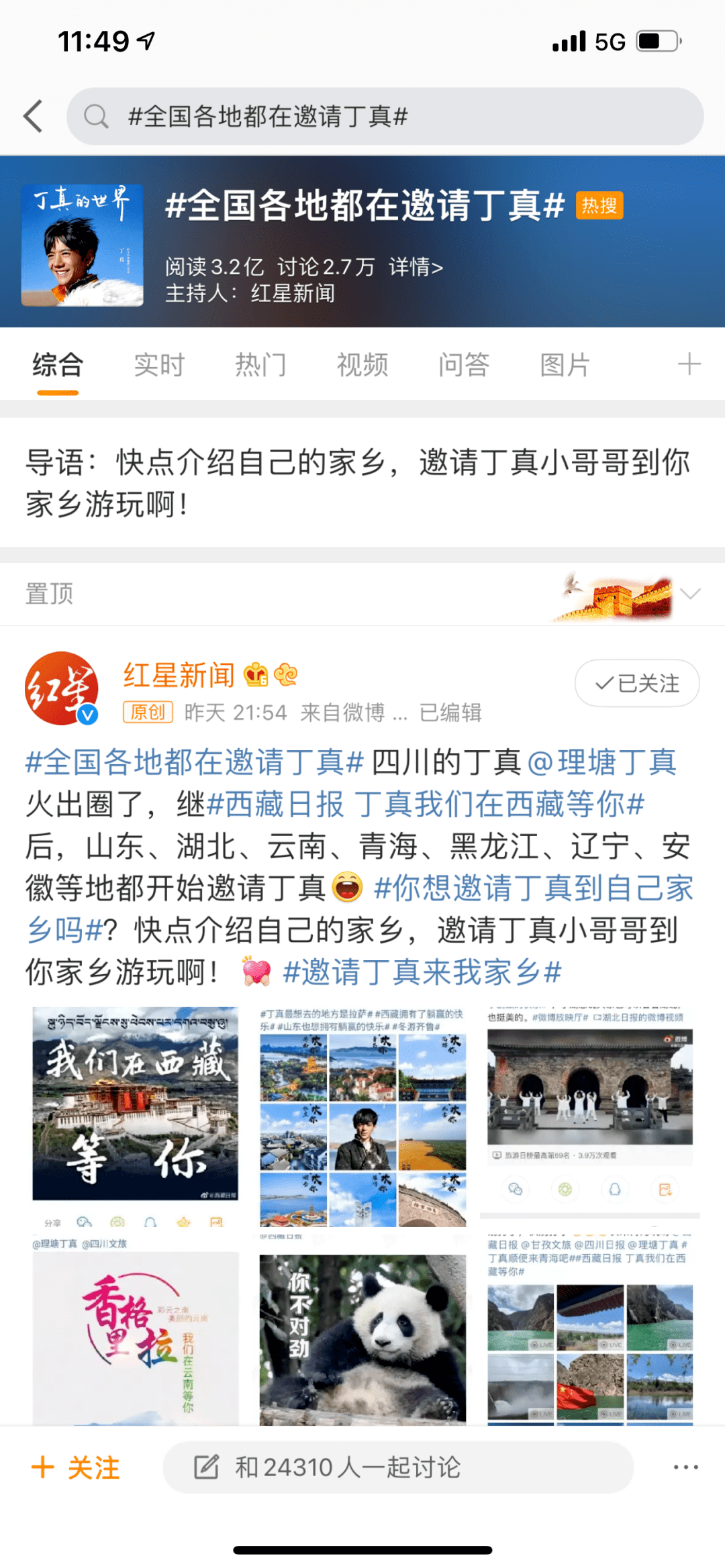This screenshot has width=725, height=1568.
Task: Switch to the 图片 tab
Action: [565, 365]
